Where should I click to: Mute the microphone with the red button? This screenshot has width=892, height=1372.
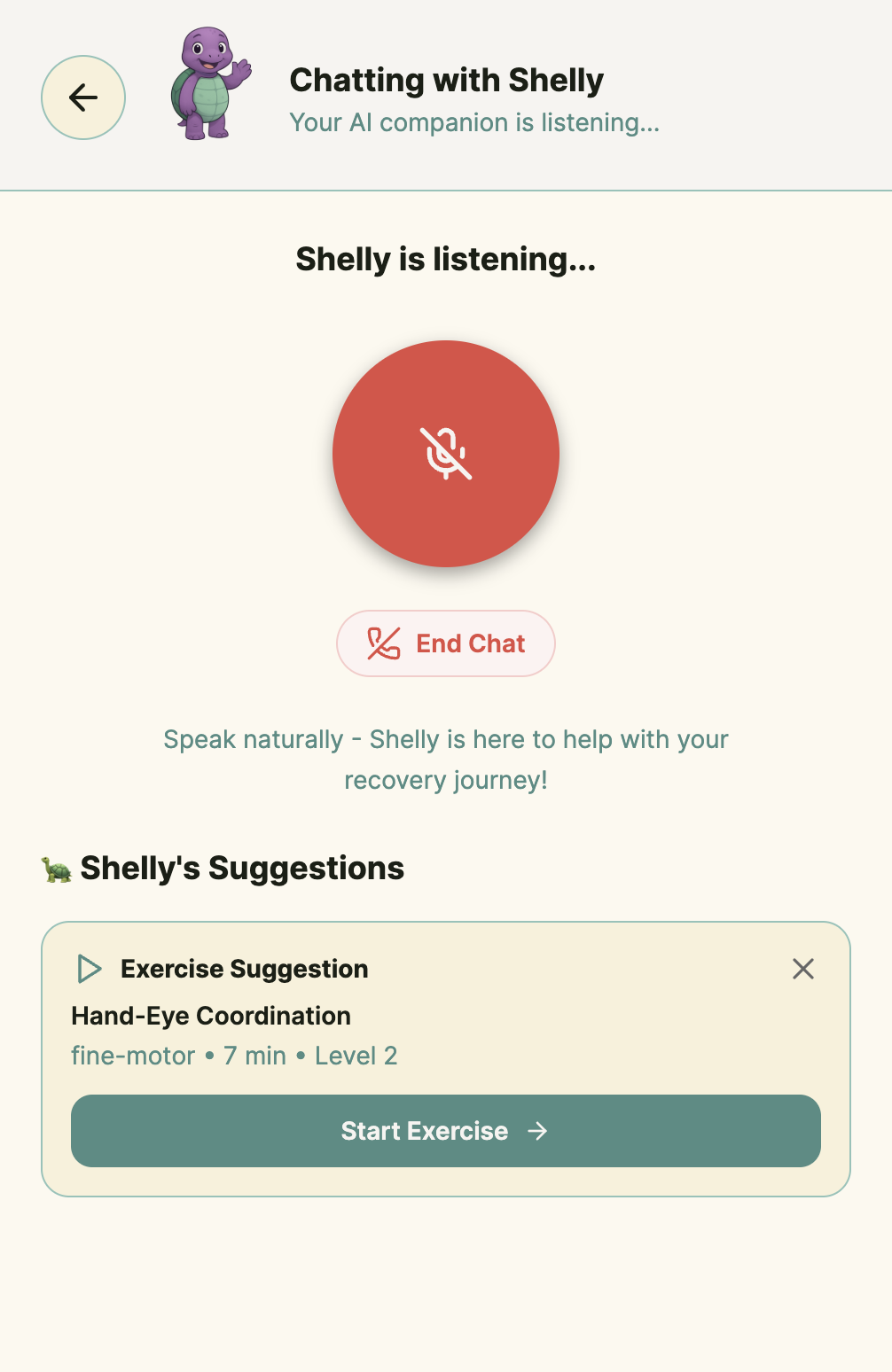[446, 454]
